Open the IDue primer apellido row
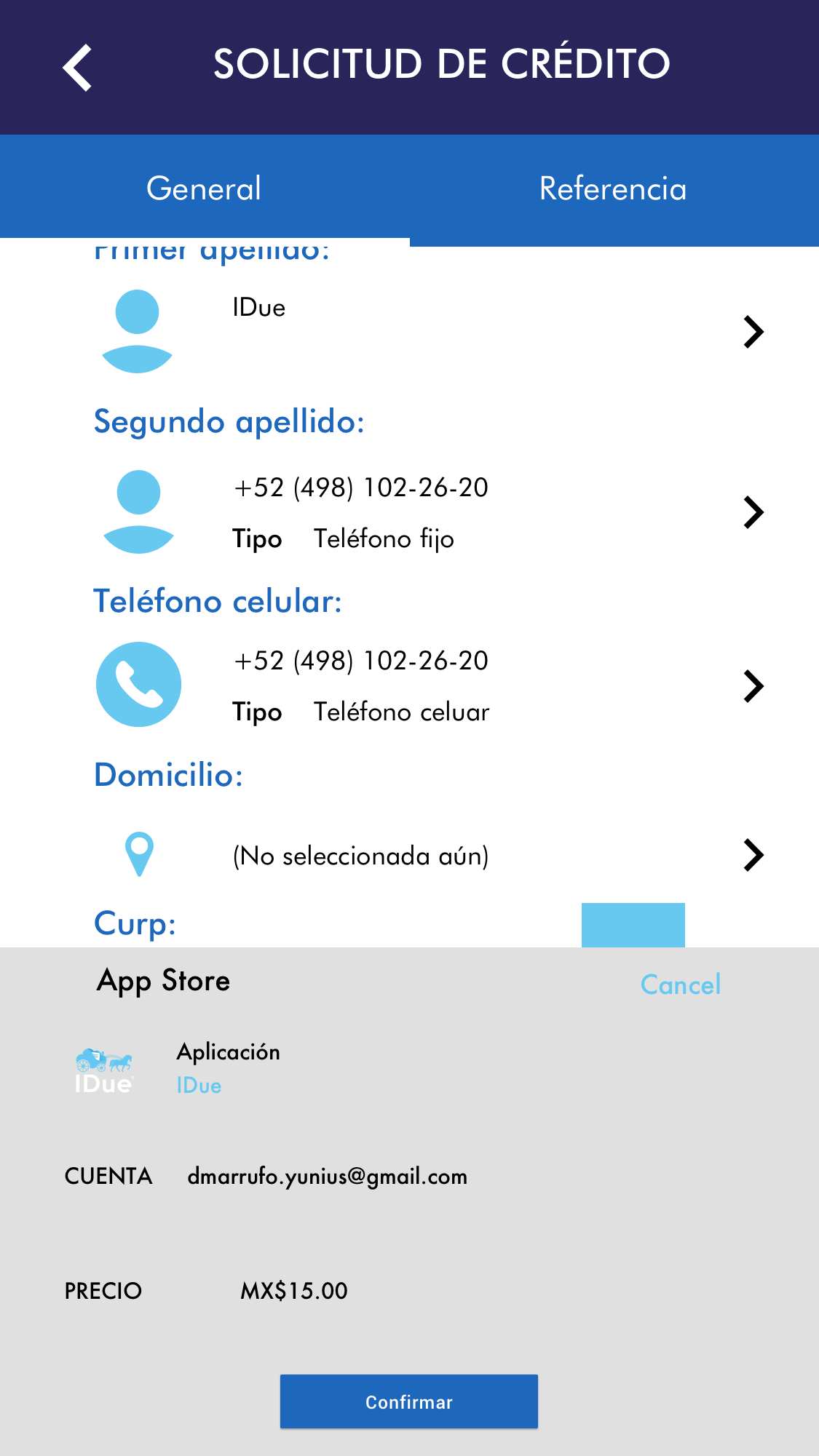 (430, 331)
